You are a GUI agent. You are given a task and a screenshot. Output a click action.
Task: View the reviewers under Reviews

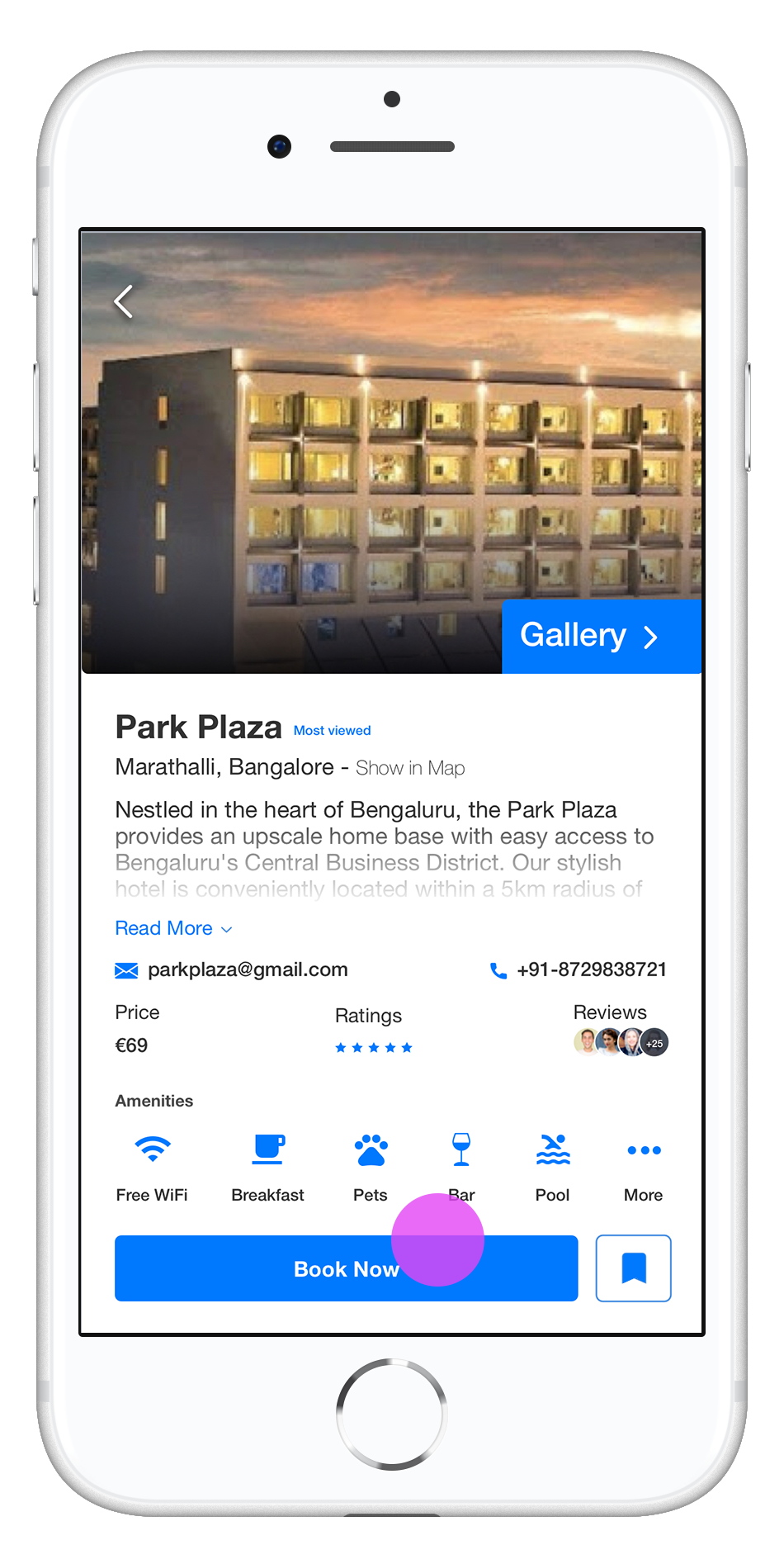[x=621, y=1042]
